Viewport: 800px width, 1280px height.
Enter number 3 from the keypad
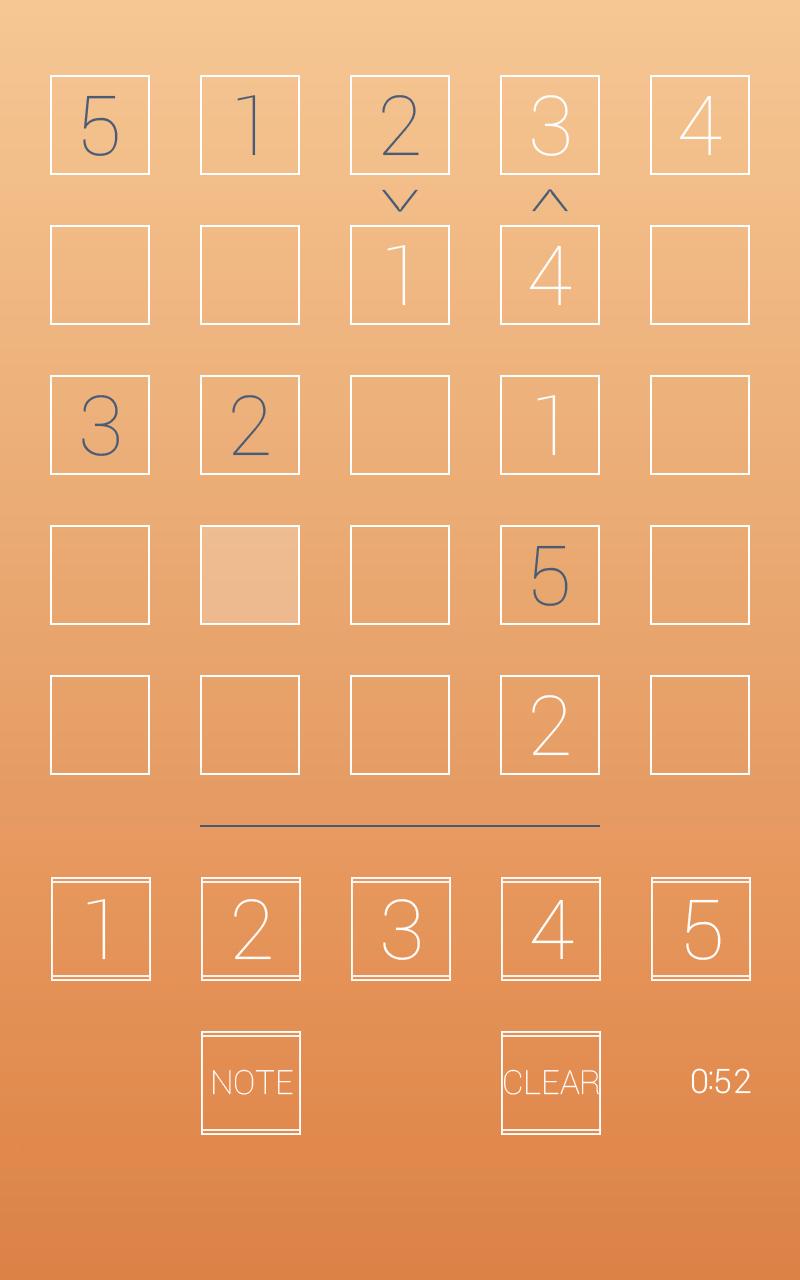click(x=400, y=928)
